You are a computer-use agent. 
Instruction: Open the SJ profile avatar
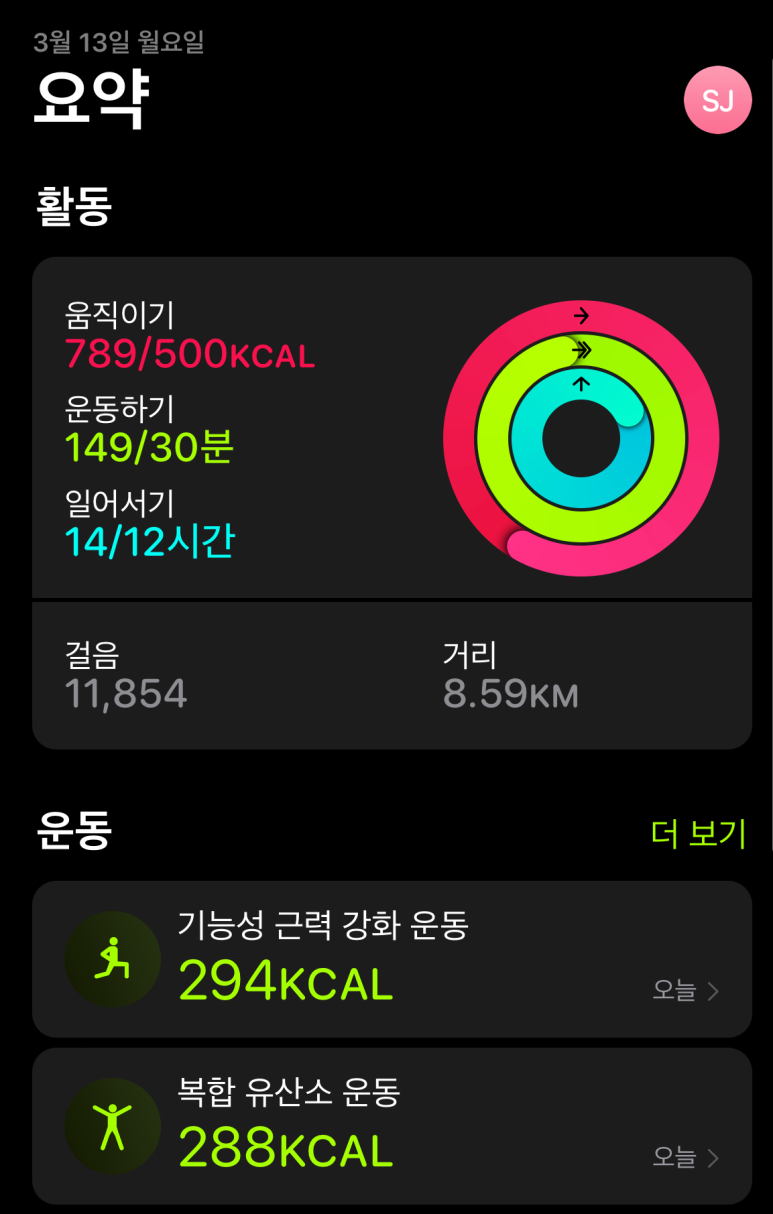[717, 100]
